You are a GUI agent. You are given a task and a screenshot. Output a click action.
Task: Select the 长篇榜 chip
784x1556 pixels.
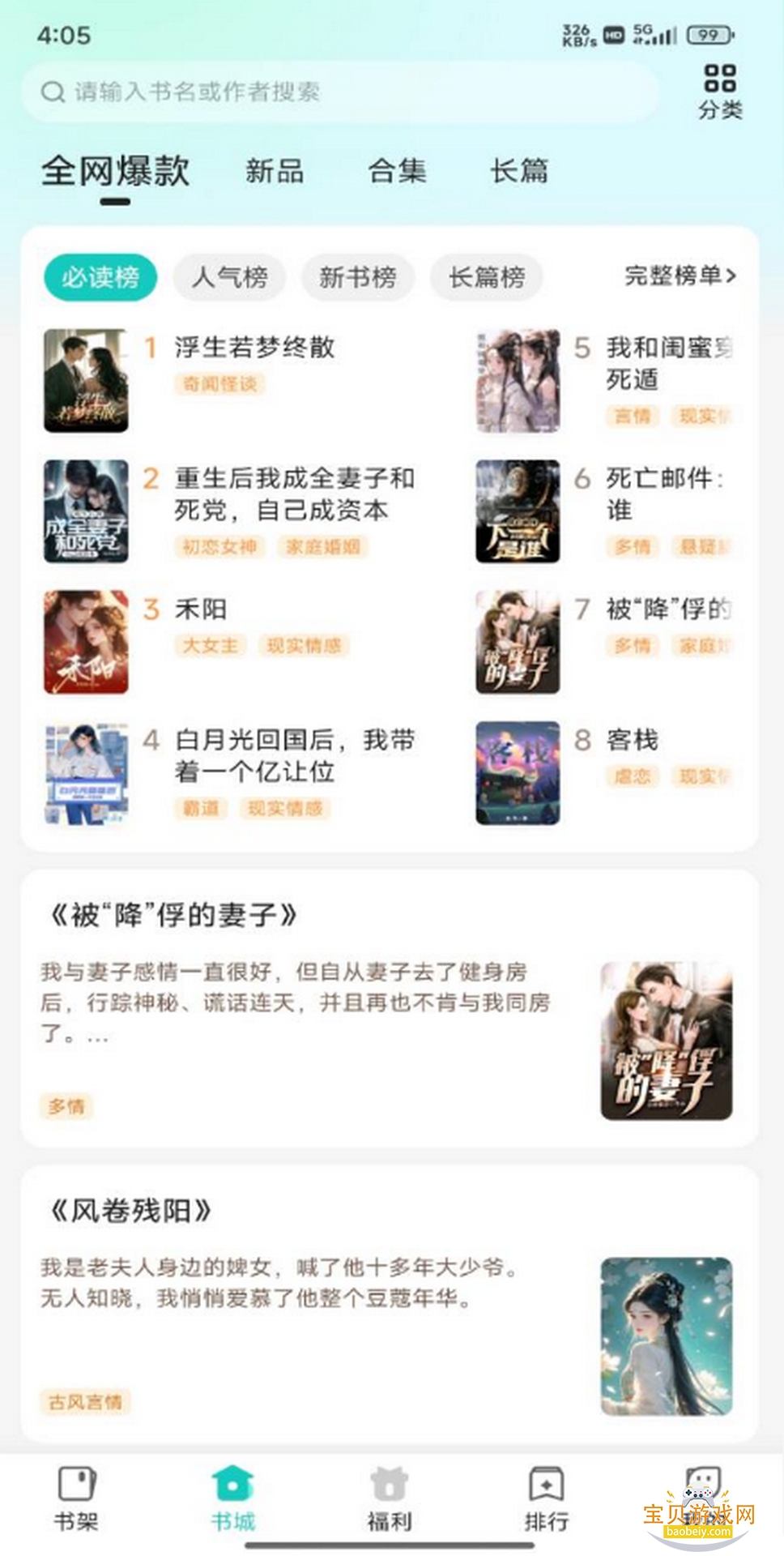click(487, 277)
